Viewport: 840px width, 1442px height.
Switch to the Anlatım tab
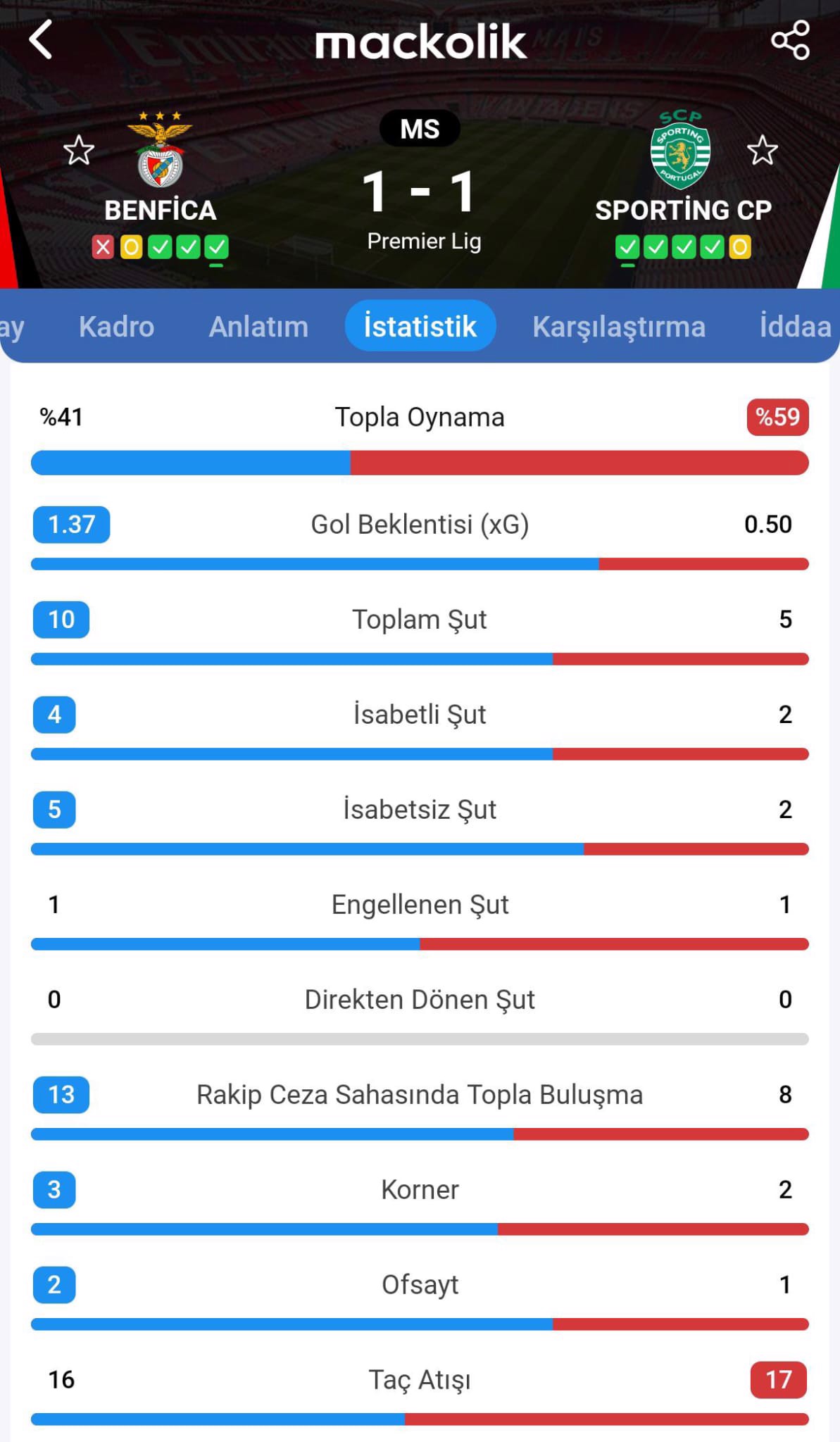pyautogui.click(x=258, y=327)
